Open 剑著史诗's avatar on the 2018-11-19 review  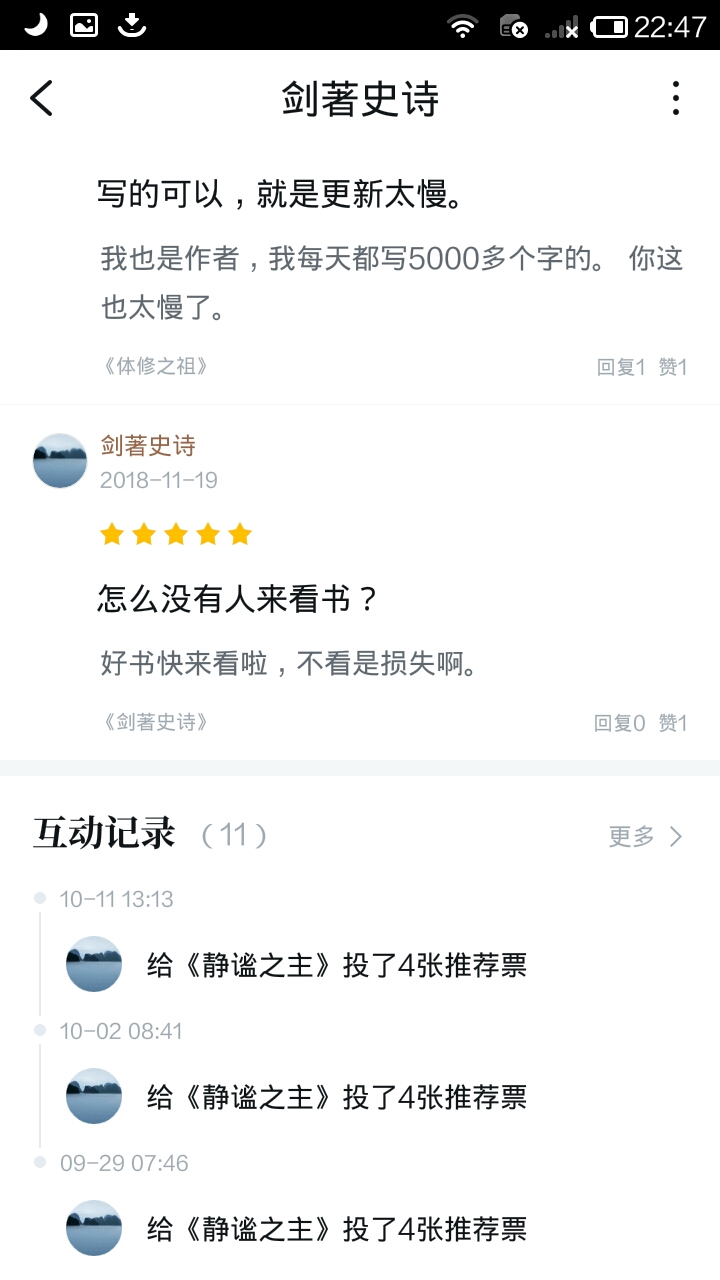click(x=60, y=461)
